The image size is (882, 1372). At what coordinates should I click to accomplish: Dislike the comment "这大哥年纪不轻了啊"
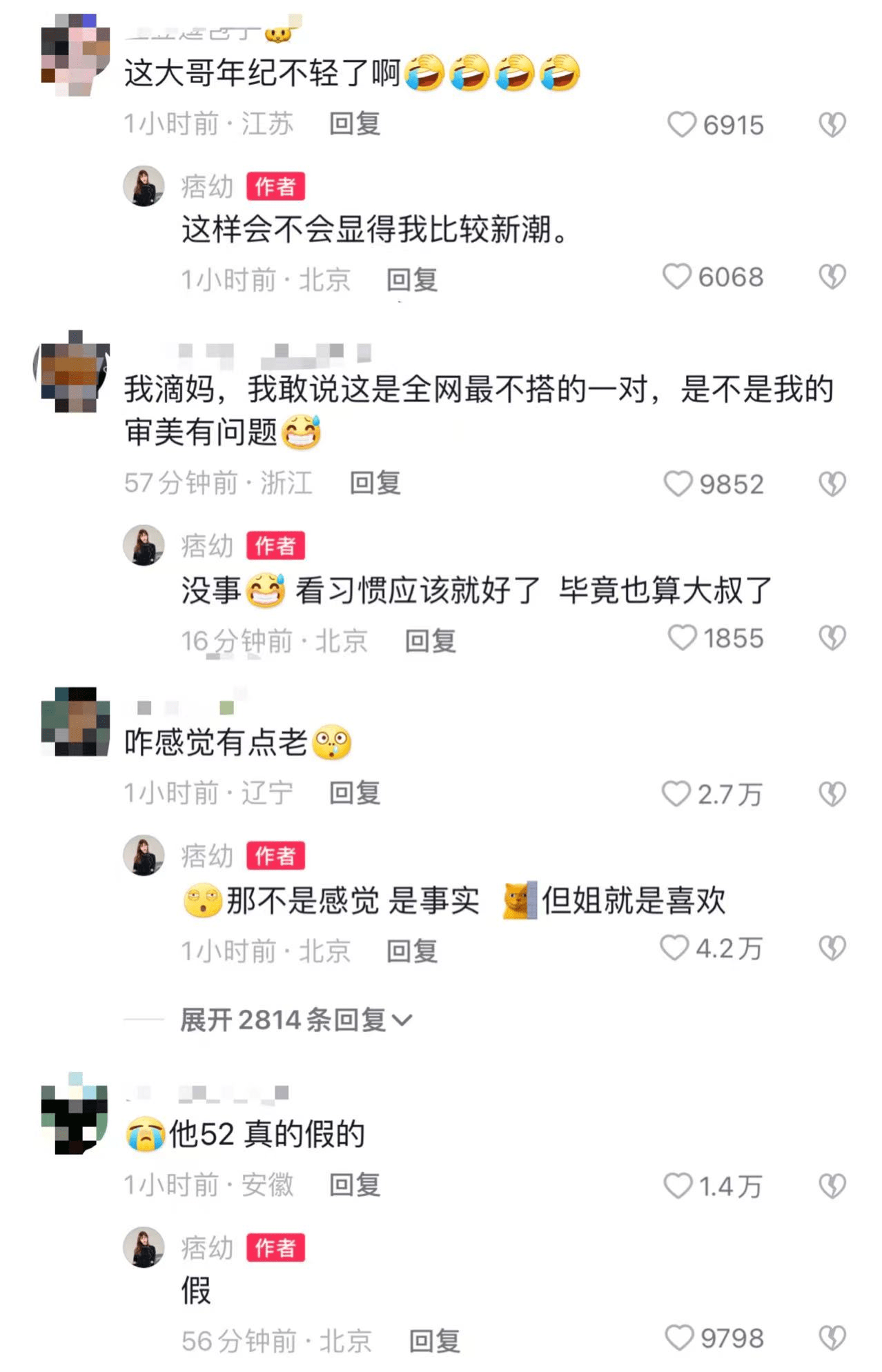(x=832, y=125)
